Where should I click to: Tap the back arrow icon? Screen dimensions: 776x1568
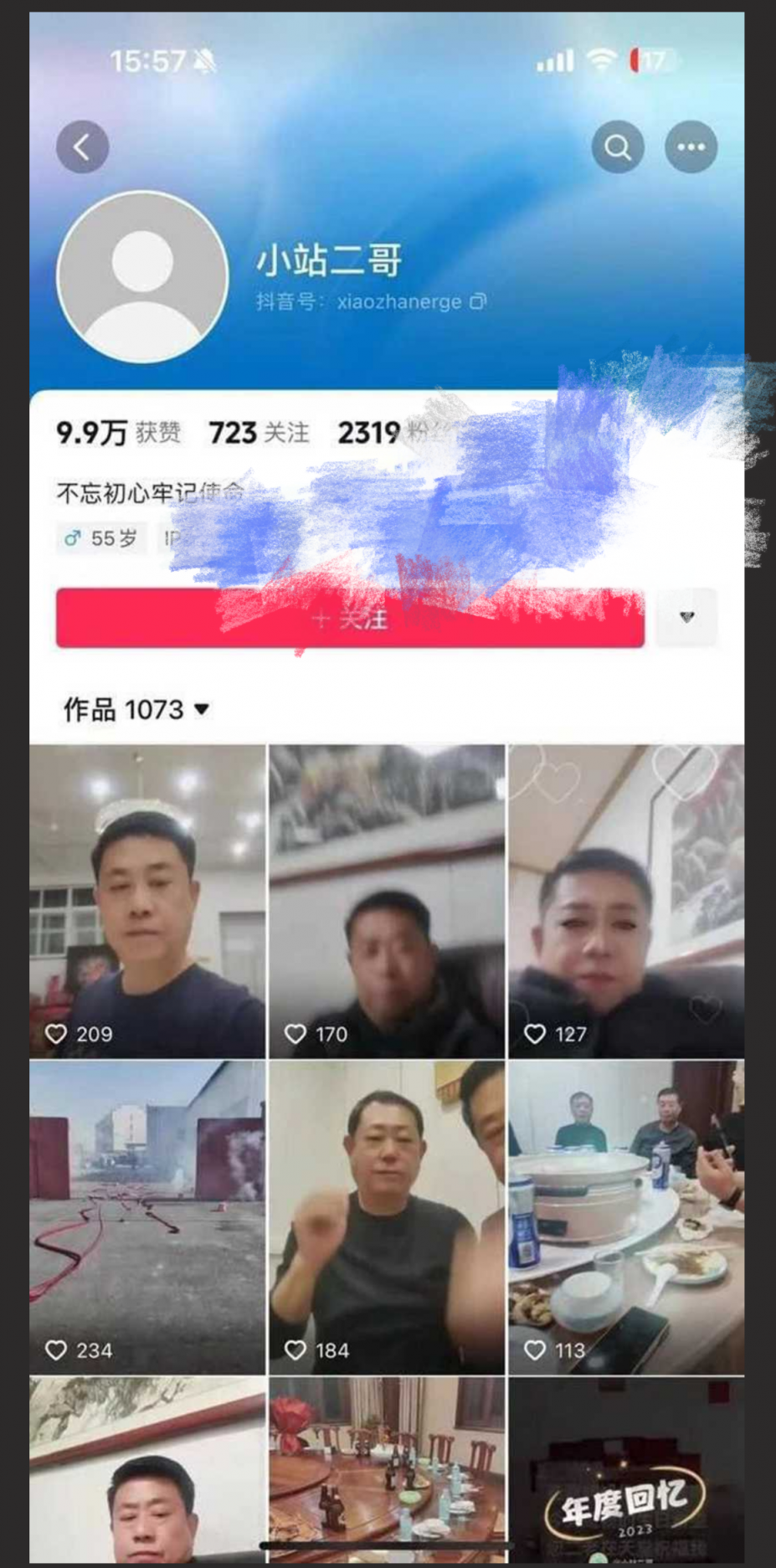pos(82,146)
